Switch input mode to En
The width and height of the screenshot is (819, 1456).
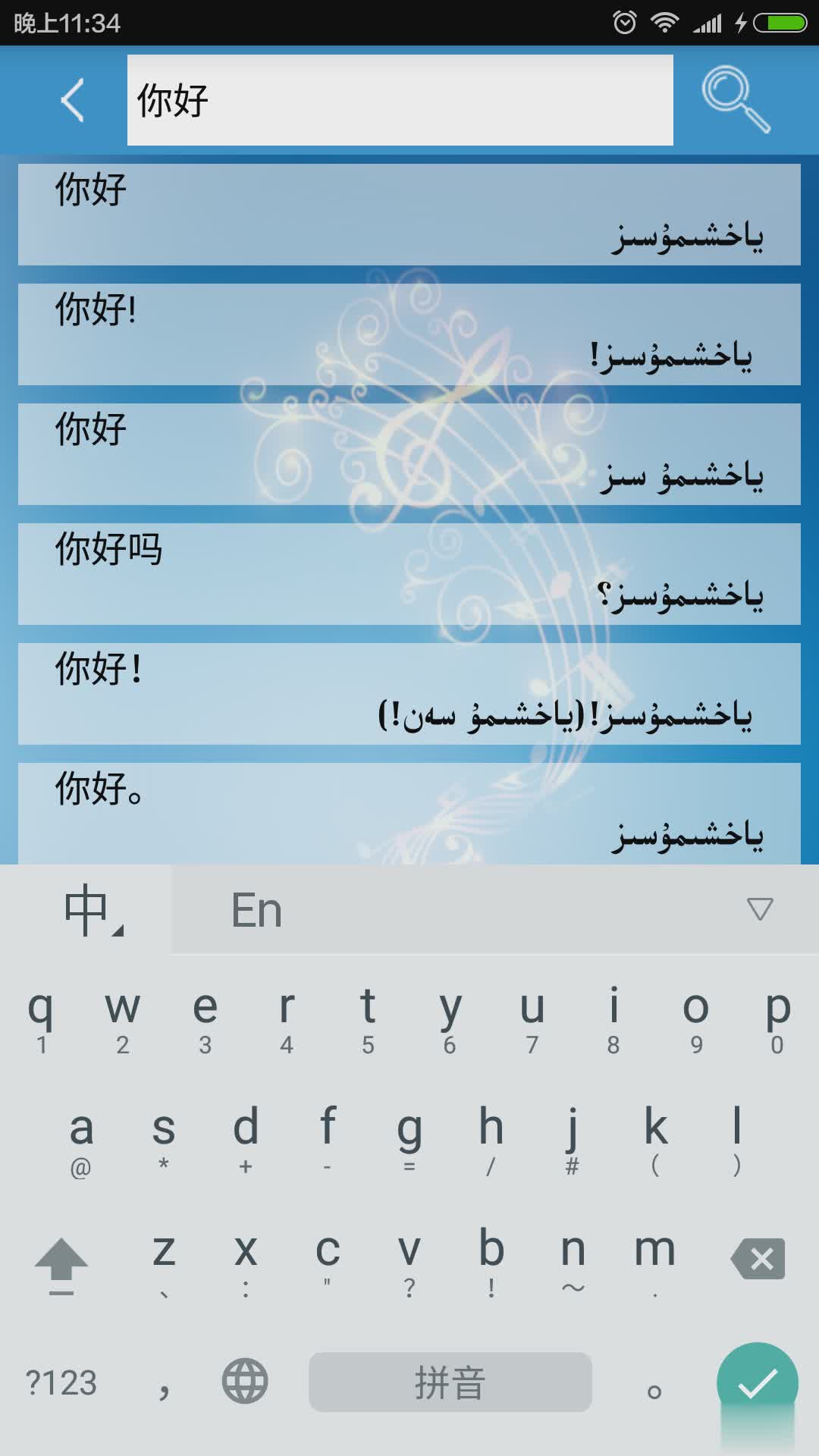(256, 909)
